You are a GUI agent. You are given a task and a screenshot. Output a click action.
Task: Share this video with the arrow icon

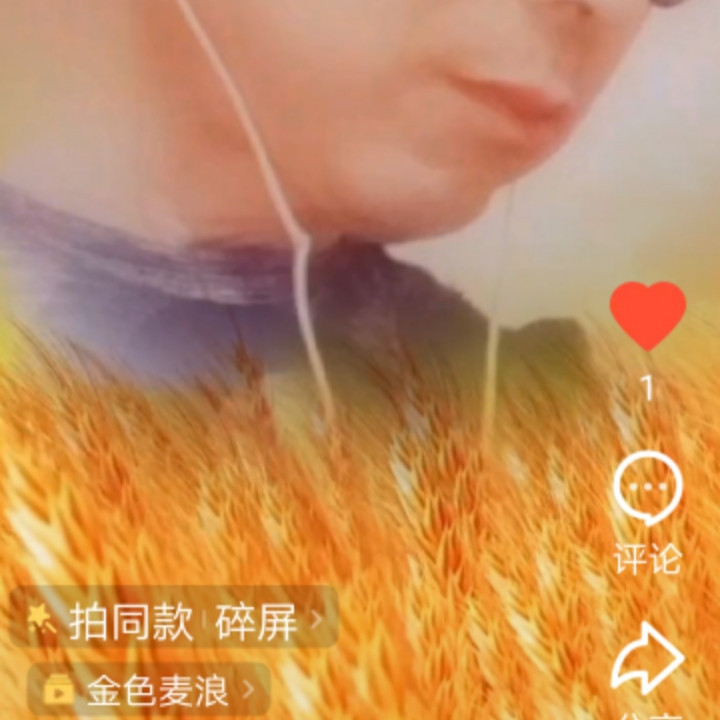(x=647, y=658)
